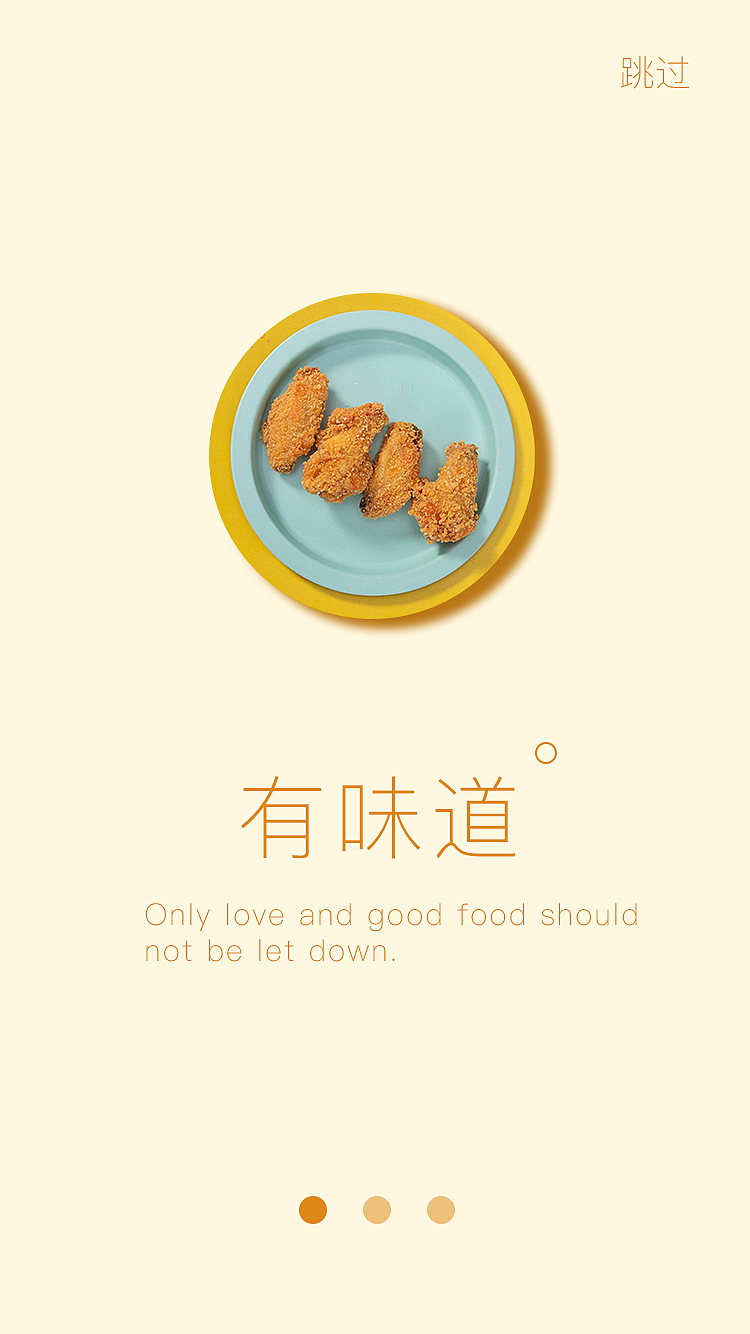Tap the English tagline about love and food
This screenshot has width=750, height=1334.
(x=392, y=932)
